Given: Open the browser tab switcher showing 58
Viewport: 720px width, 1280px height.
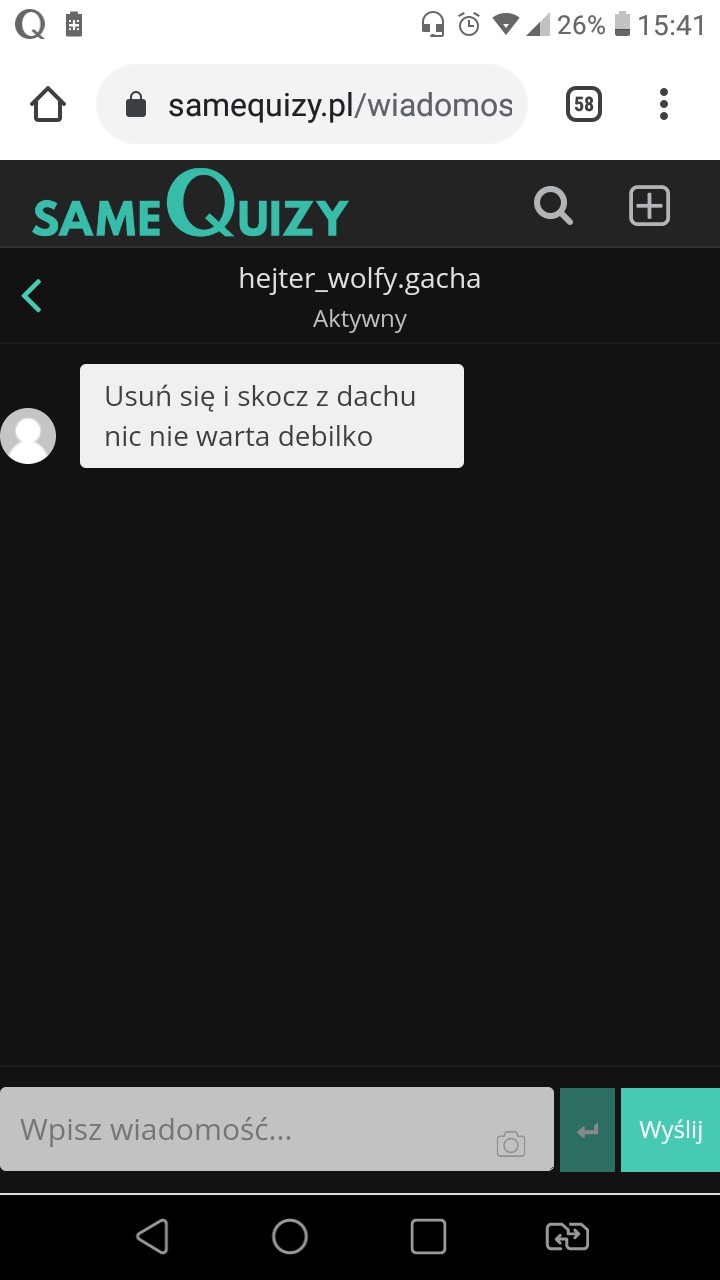Looking at the screenshot, I should [x=584, y=104].
